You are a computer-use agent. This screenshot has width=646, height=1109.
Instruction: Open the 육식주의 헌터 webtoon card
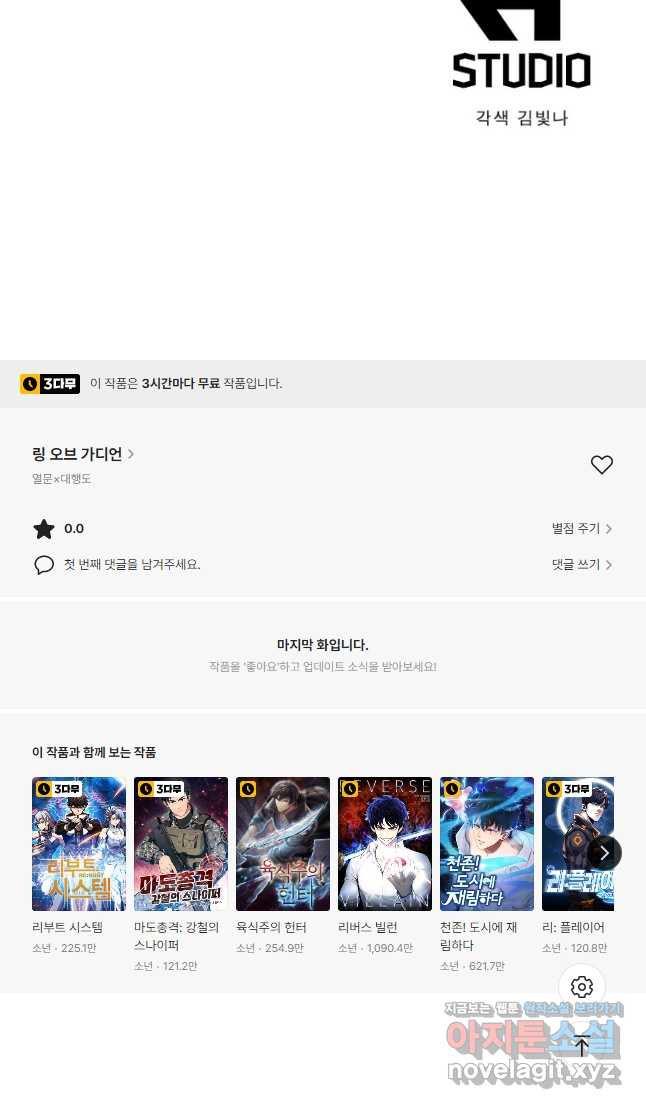click(x=283, y=843)
